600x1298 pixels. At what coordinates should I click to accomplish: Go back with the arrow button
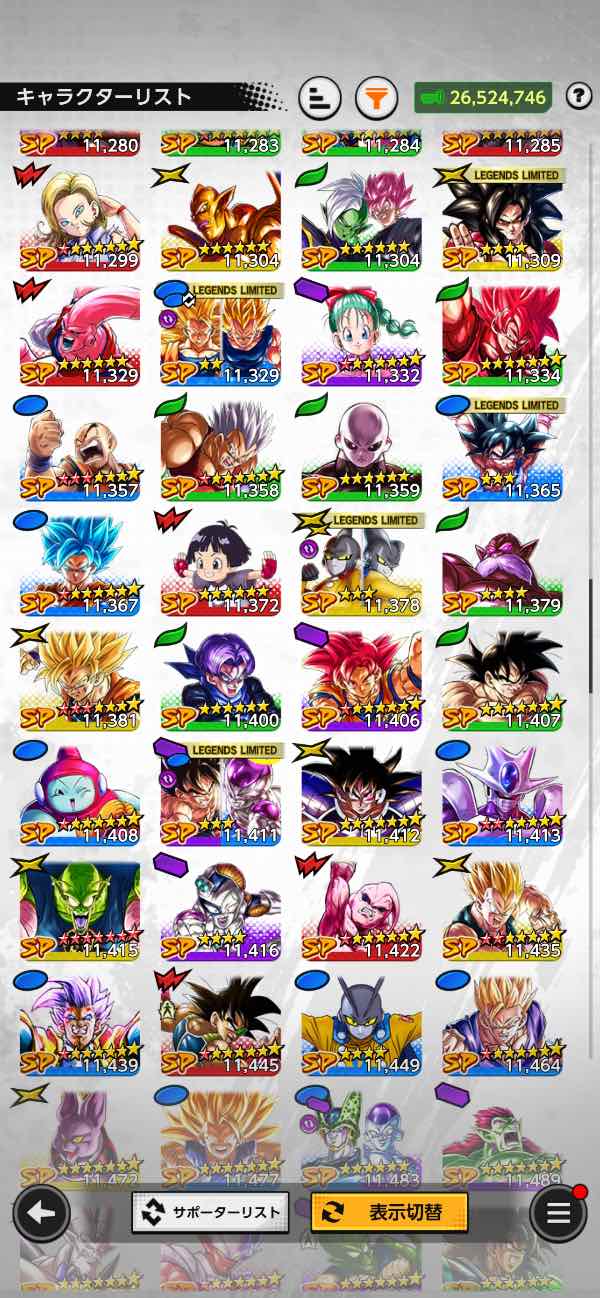(x=41, y=1213)
